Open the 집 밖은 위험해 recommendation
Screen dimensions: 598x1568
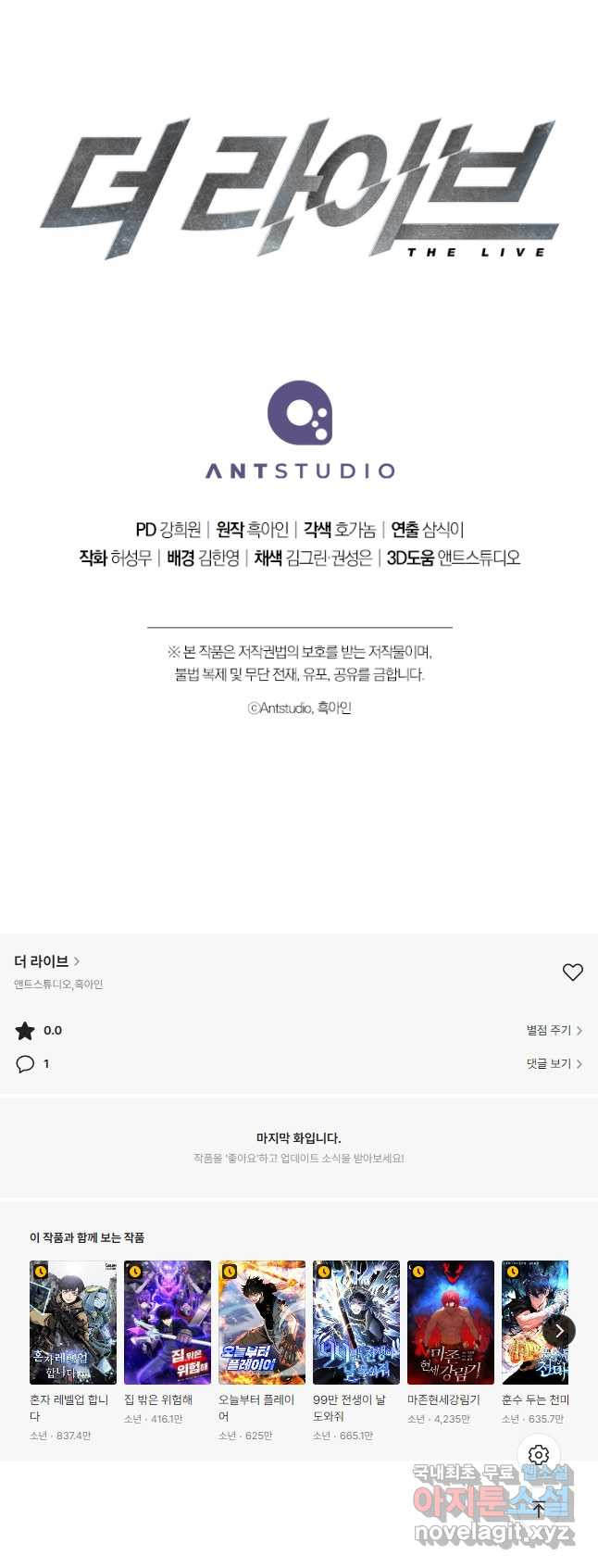point(168,1322)
